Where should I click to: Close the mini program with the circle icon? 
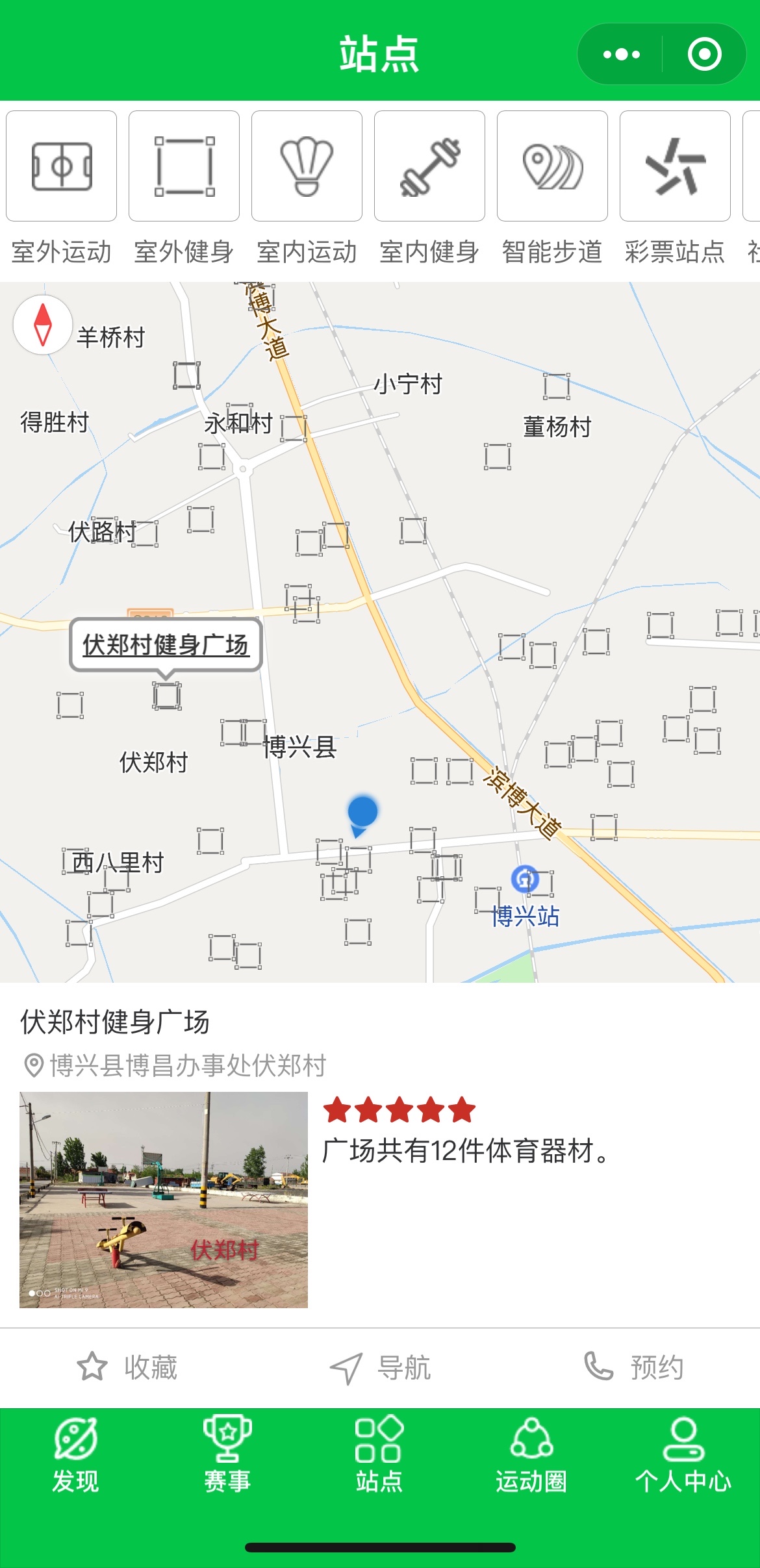pos(704,54)
